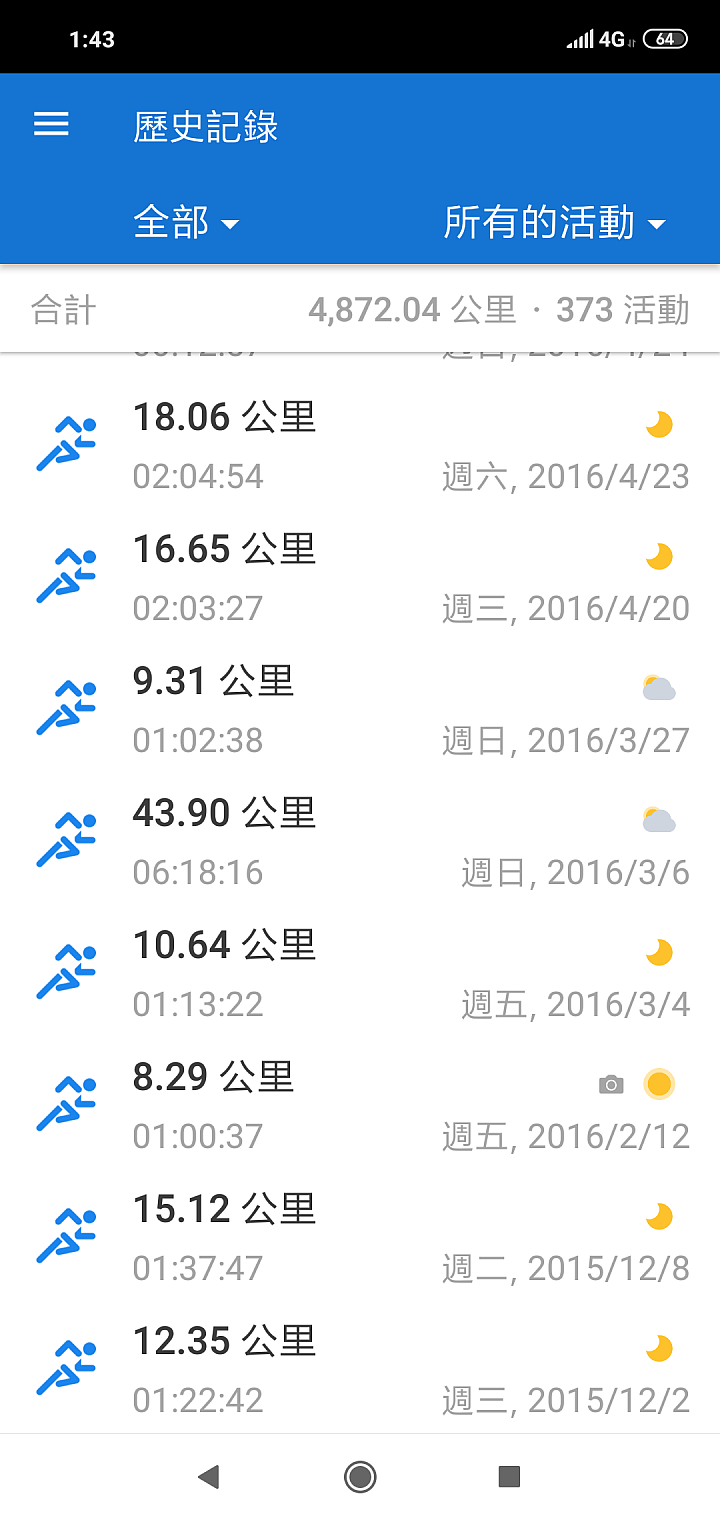Screen dimensions: 720x1520
Task: Open the 12.35 公里 run on 2015/12/2
Action: point(360,1369)
